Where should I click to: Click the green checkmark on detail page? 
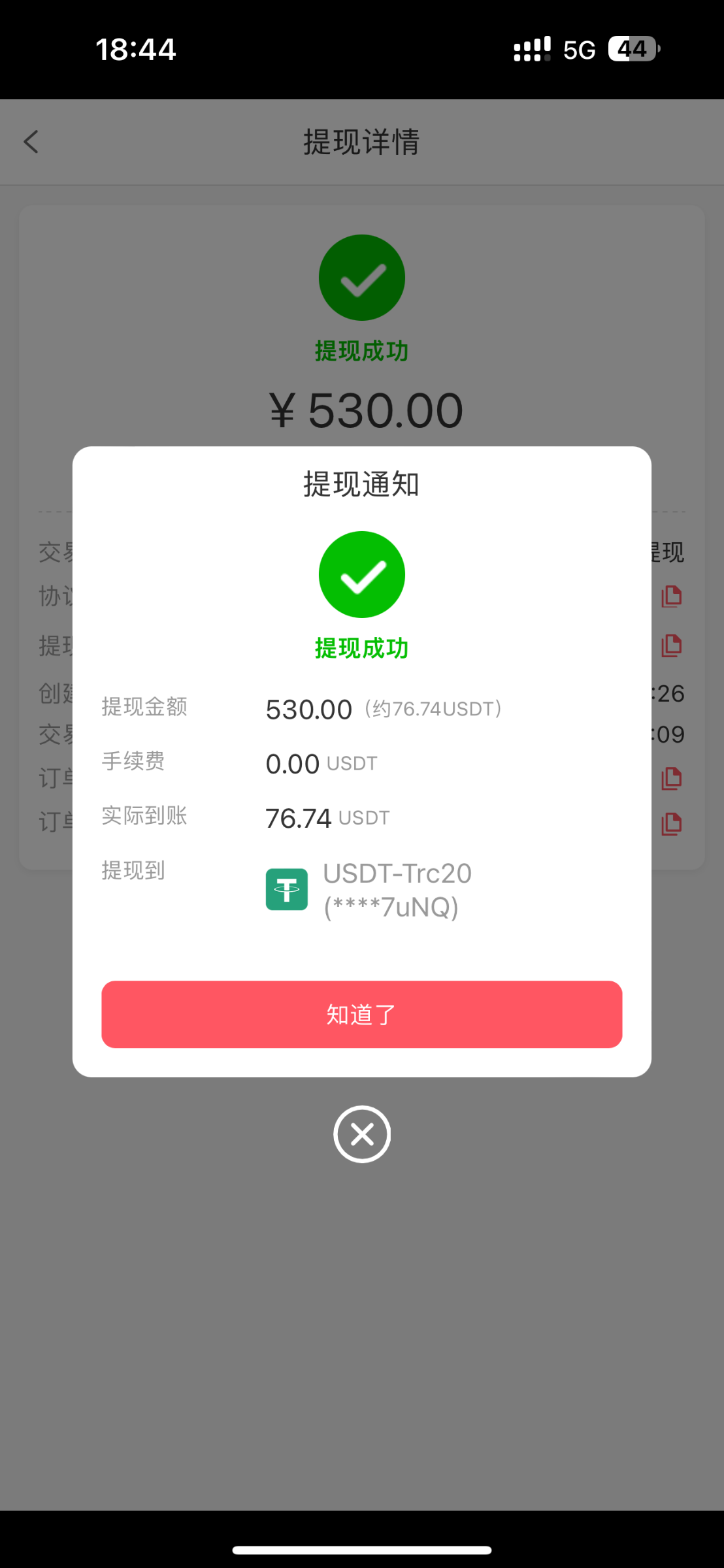click(x=362, y=277)
